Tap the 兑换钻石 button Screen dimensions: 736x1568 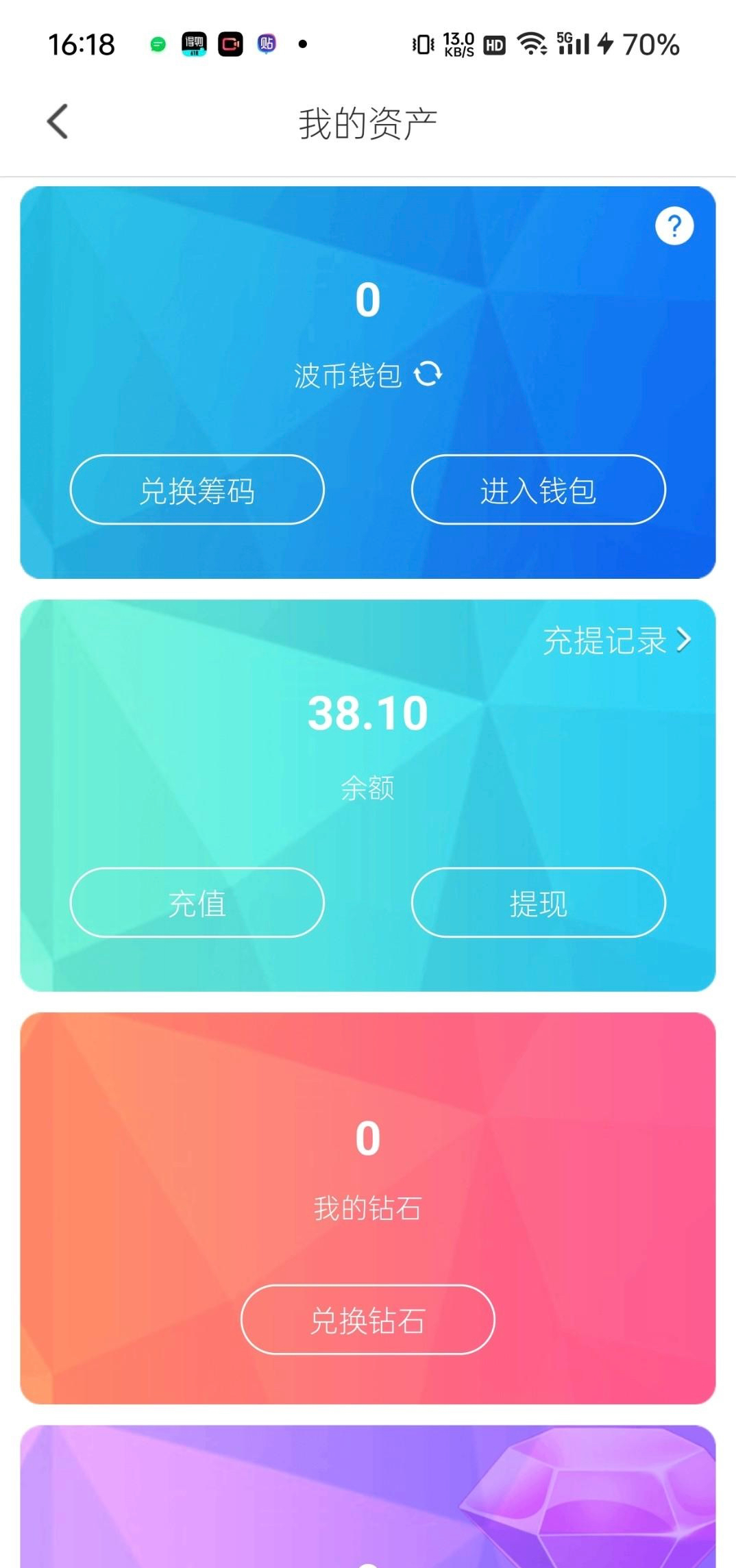point(368,1319)
